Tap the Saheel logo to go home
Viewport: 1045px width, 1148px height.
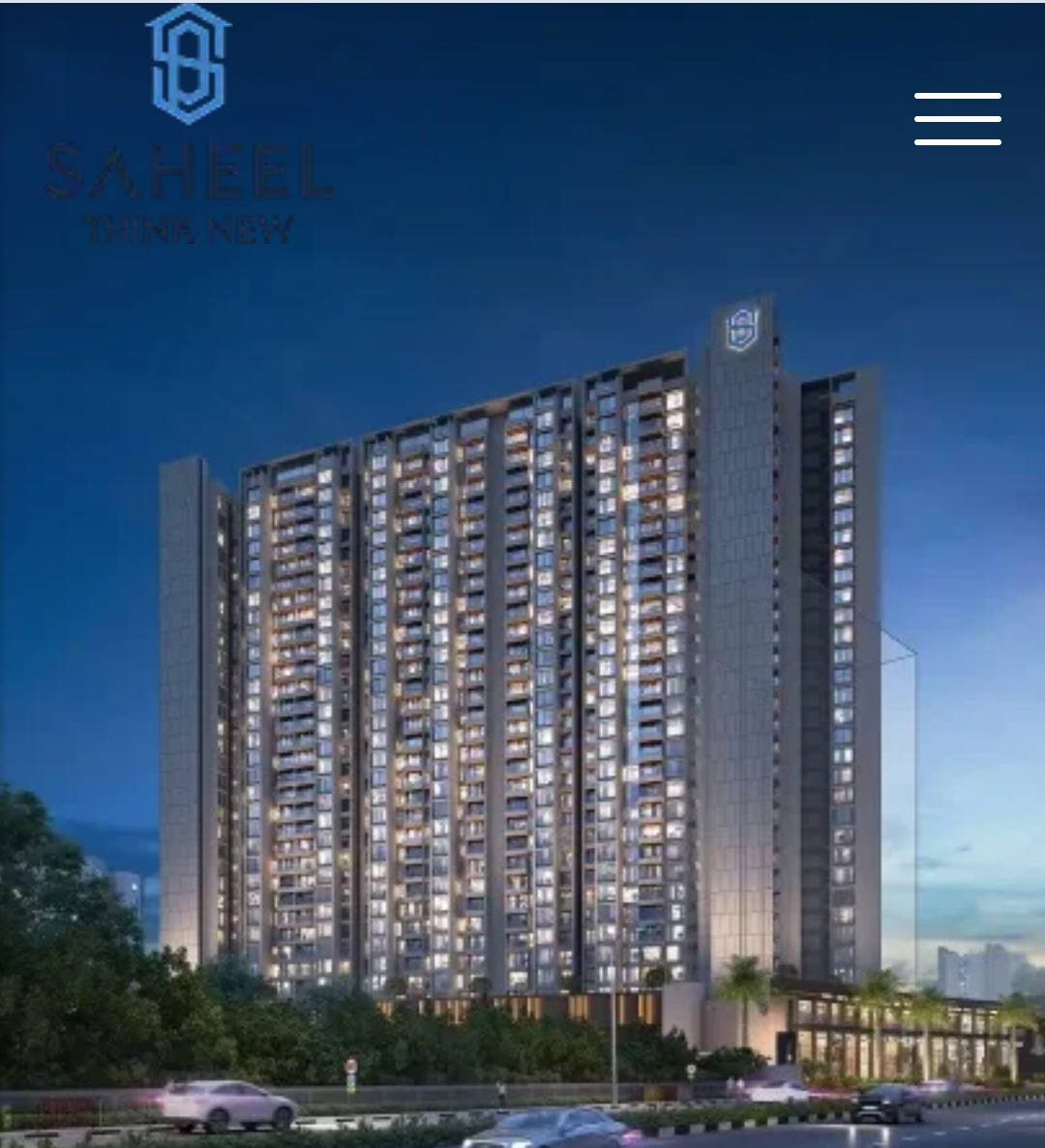189,126
